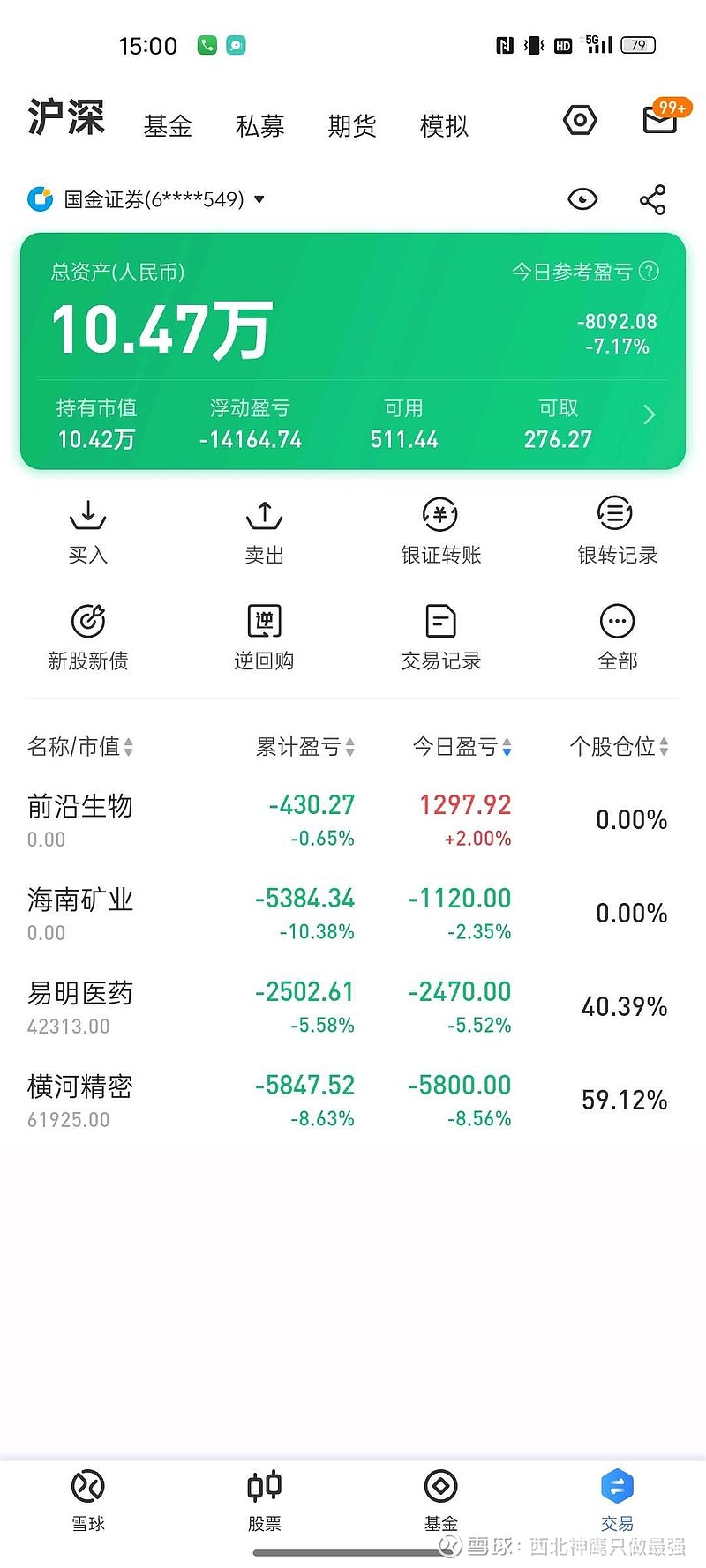Screen dimensions: 706x1568
Task: Switch to the 私募 top tab
Action: pyautogui.click(x=259, y=126)
